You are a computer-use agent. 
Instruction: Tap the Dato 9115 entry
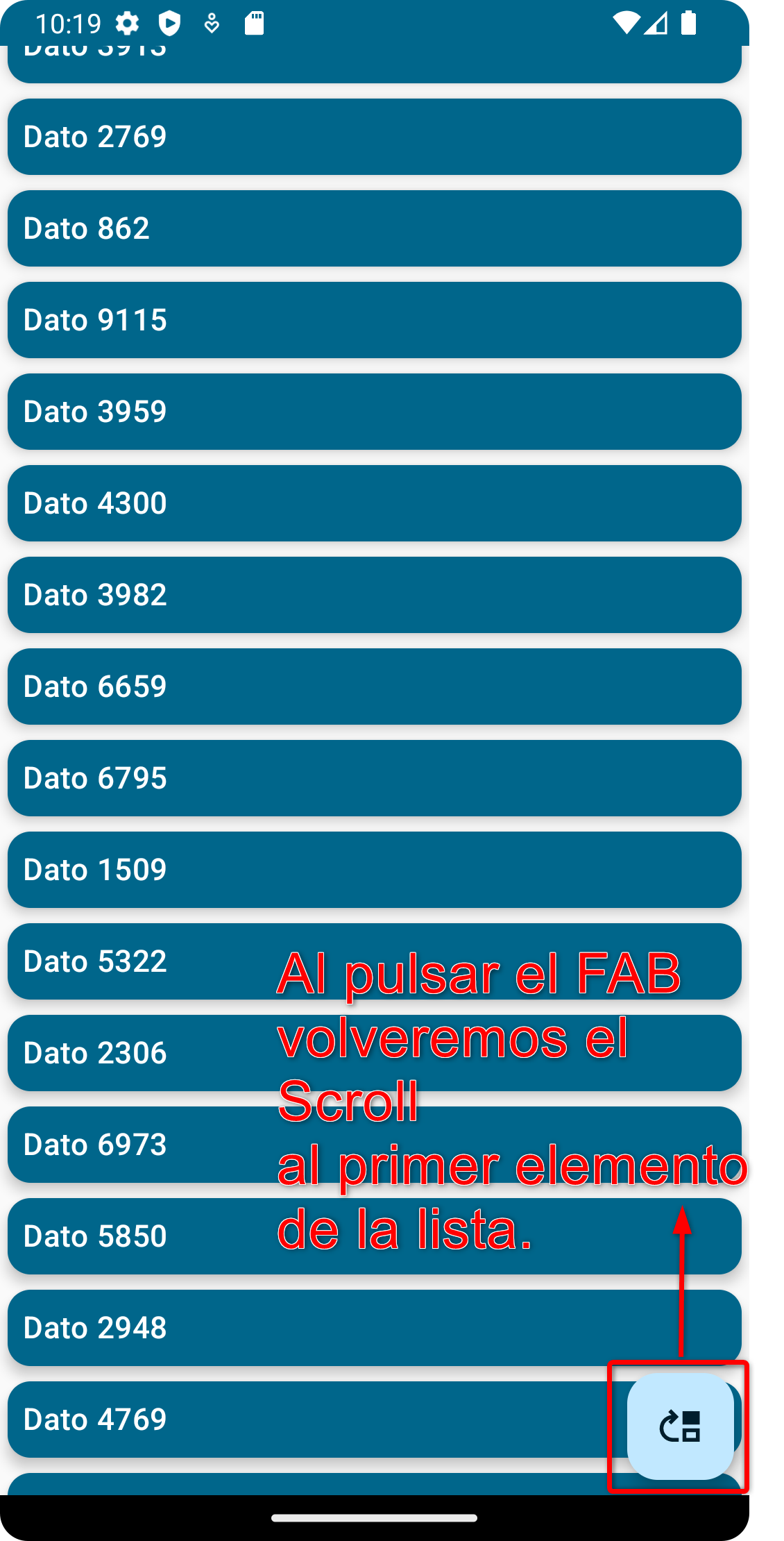(x=375, y=320)
